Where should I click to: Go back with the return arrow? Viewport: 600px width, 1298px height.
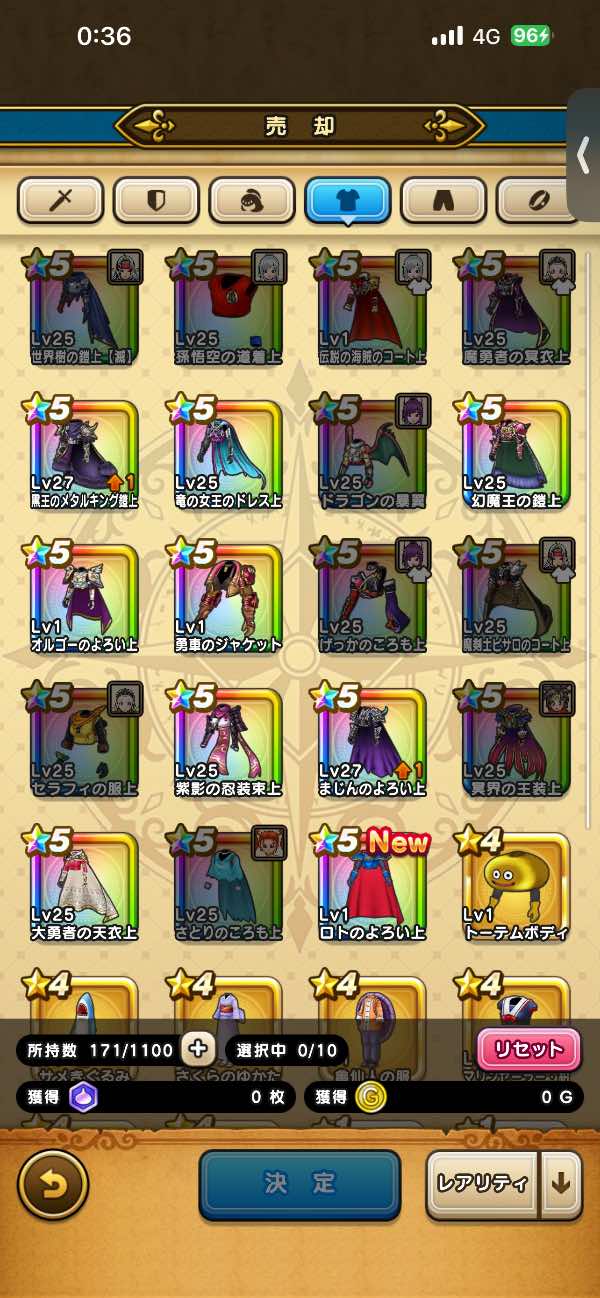click(x=53, y=1185)
